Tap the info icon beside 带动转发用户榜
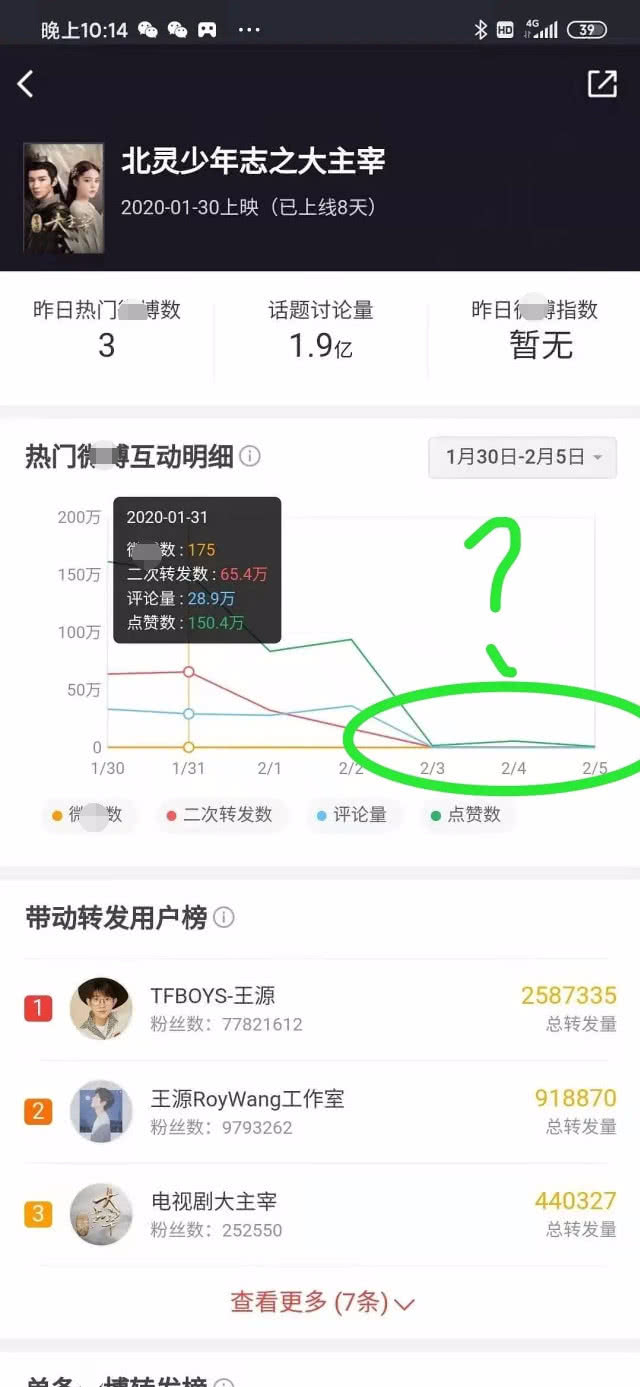 tap(224, 917)
